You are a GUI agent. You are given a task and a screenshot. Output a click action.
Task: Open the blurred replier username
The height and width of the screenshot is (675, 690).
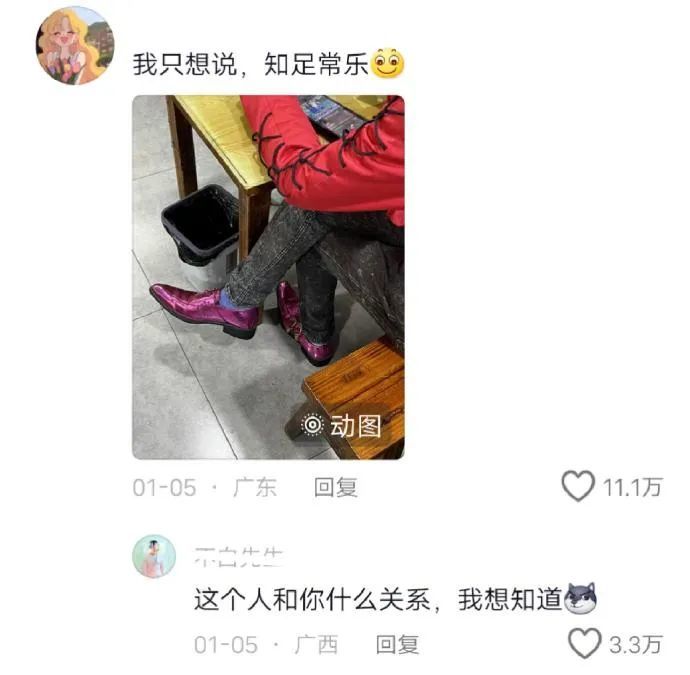click(x=238, y=557)
